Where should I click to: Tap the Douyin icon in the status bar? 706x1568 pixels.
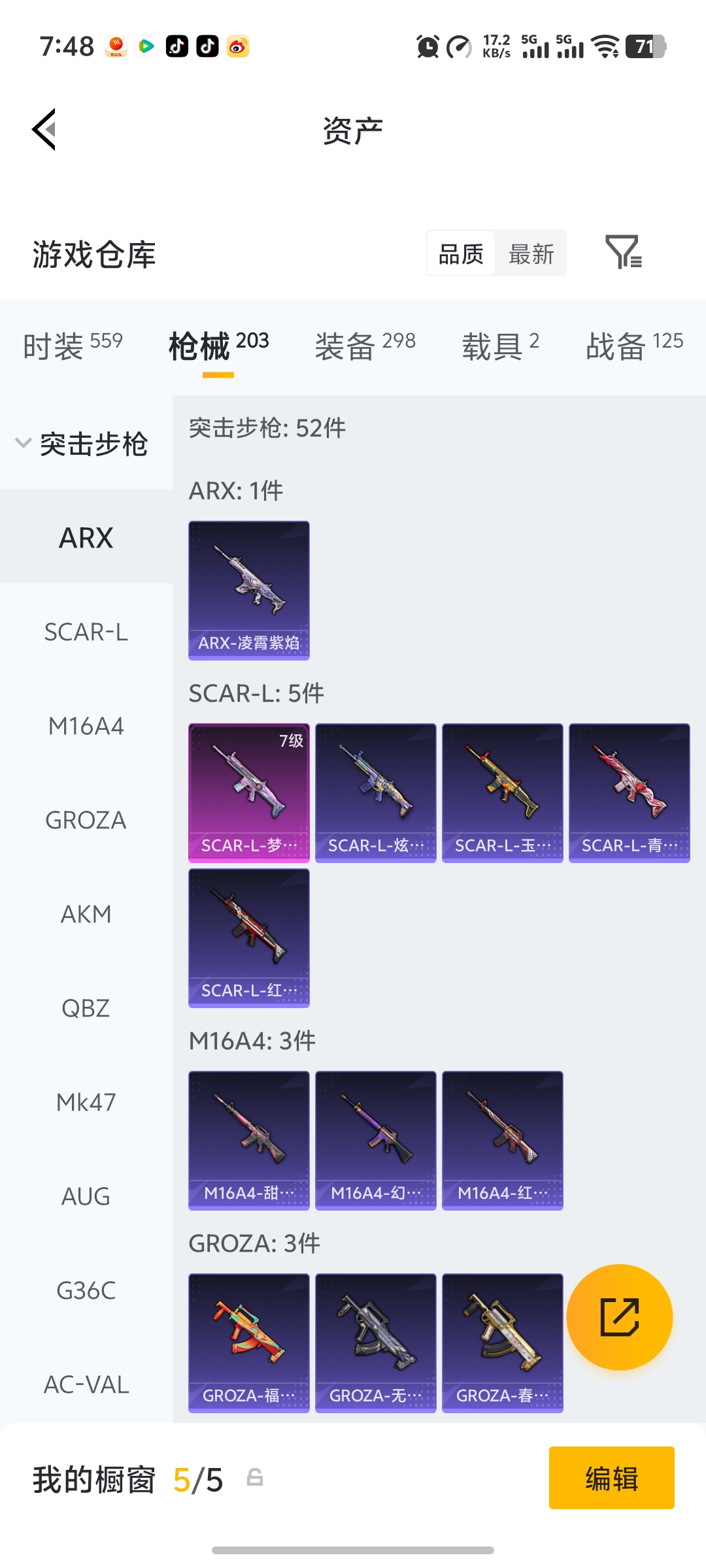[x=175, y=46]
